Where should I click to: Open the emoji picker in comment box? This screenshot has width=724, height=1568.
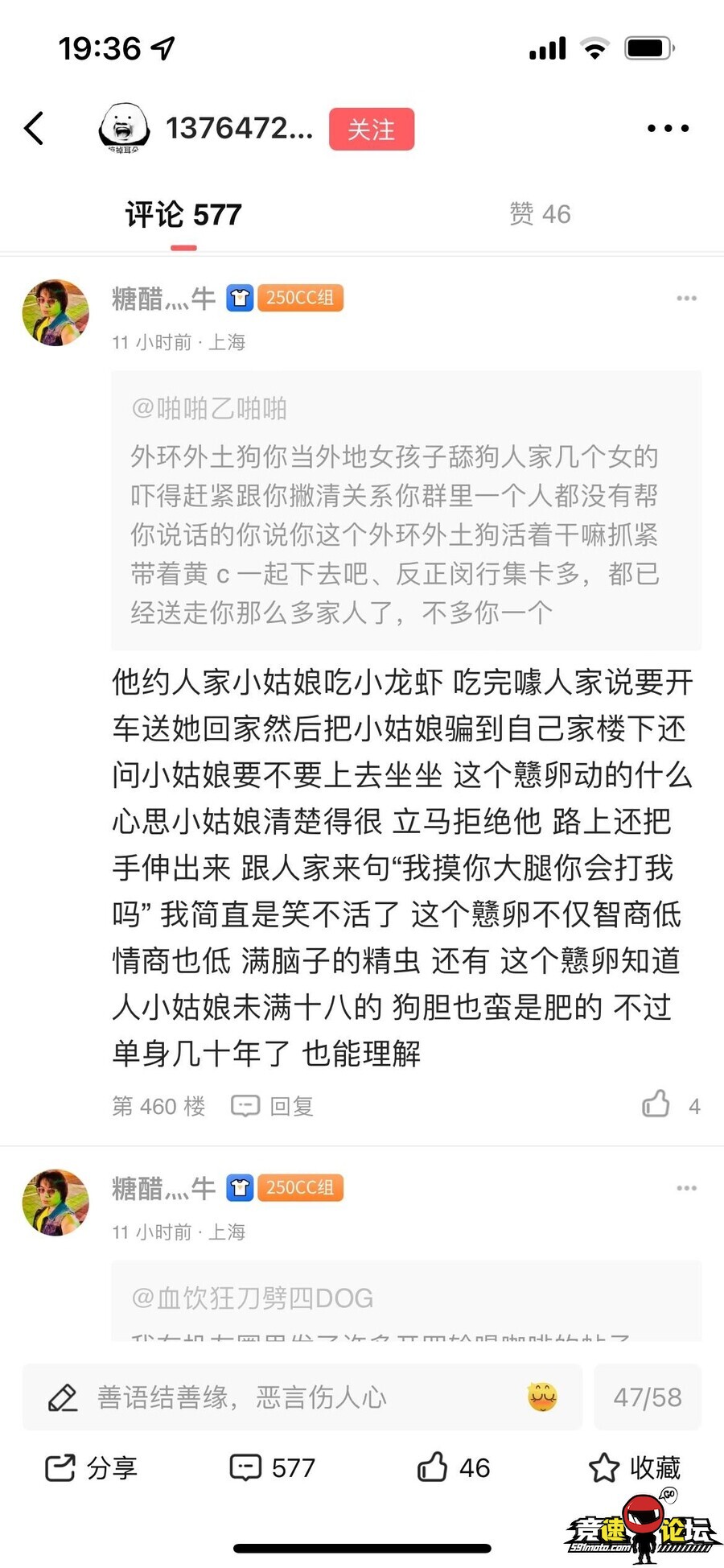(x=542, y=1397)
